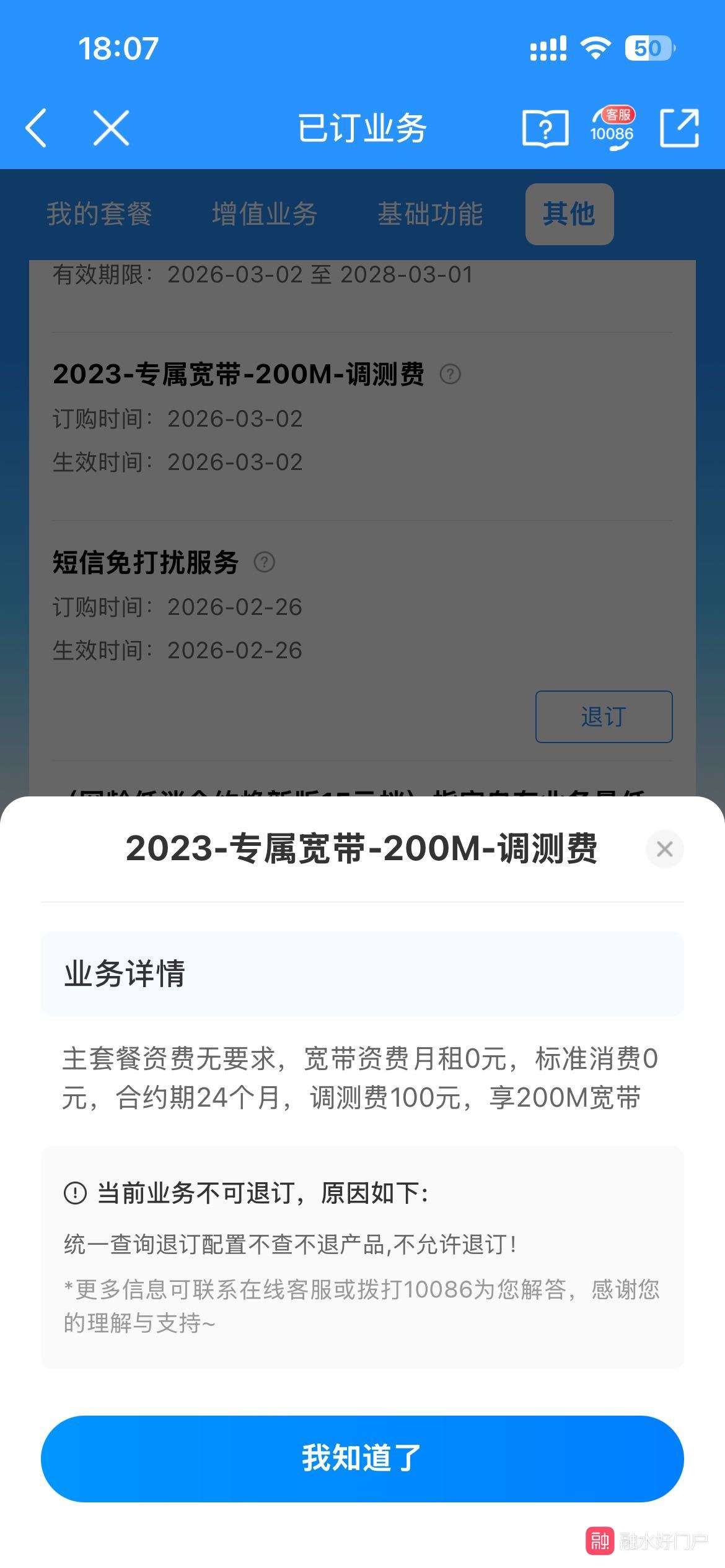The height and width of the screenshot is (1568, 725).
Task: Contact 10086 customer service
Action: pos(612,128)
